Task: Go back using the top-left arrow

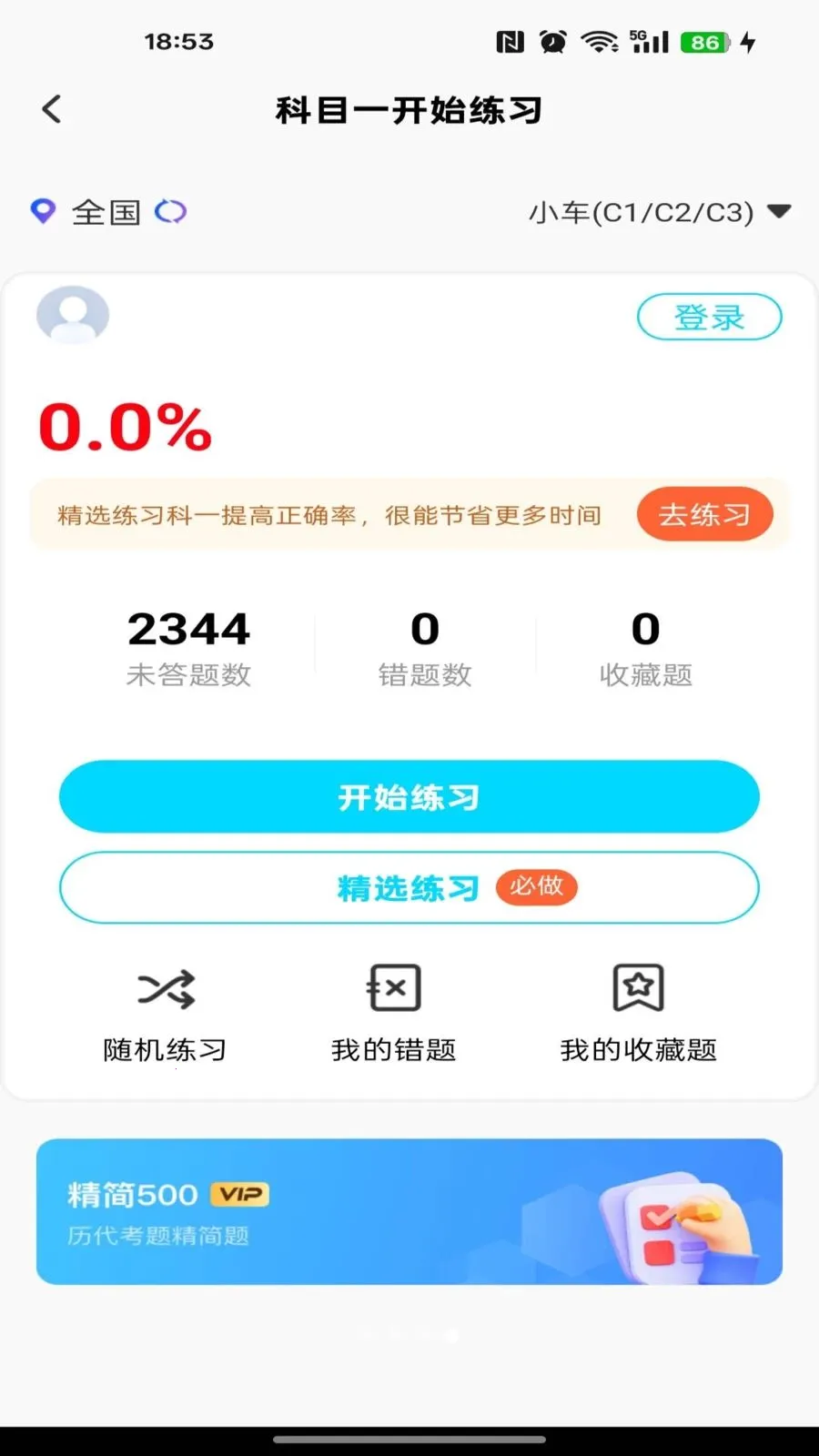Action: click(52, 110)
